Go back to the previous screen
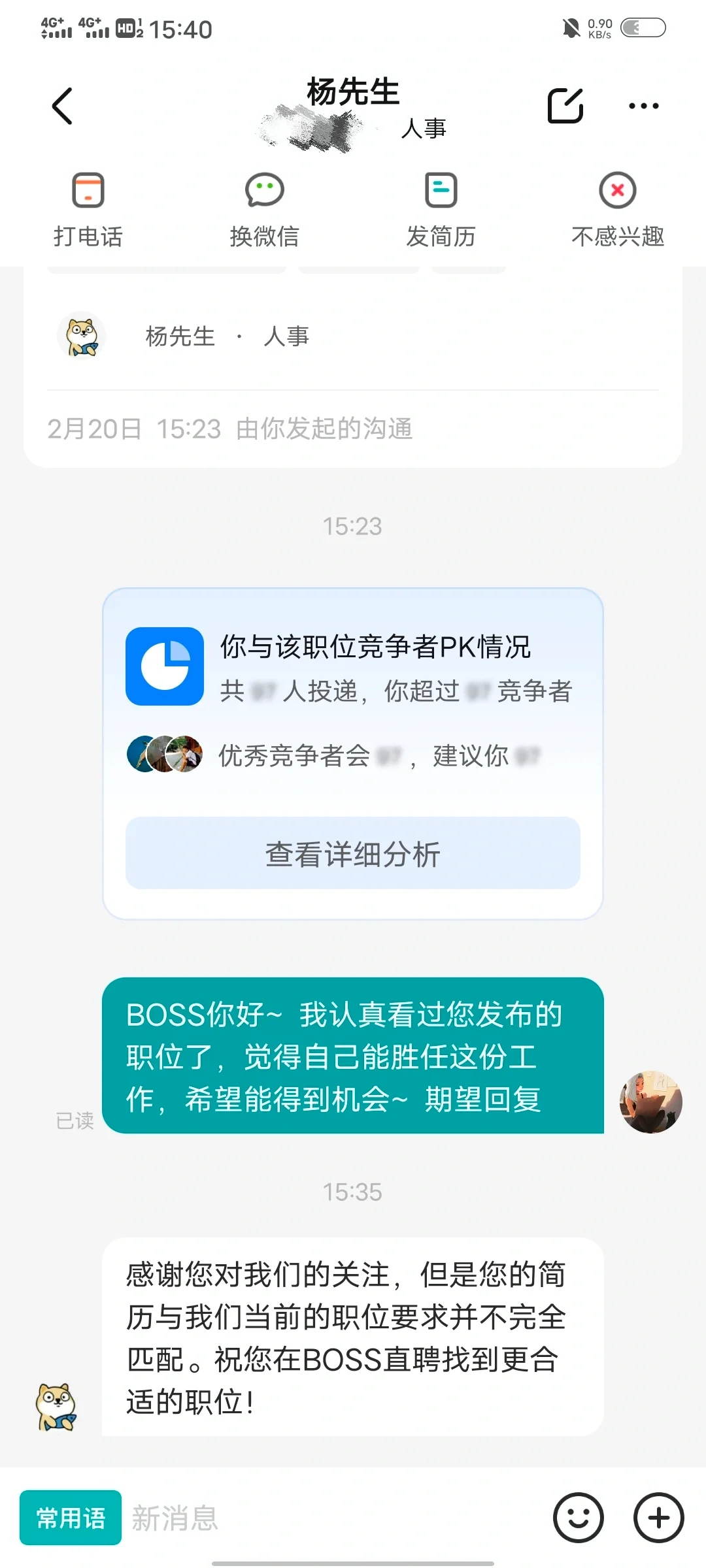This screenshot has height=1568, width=706. pyautogui.click(x=62, y=106)
